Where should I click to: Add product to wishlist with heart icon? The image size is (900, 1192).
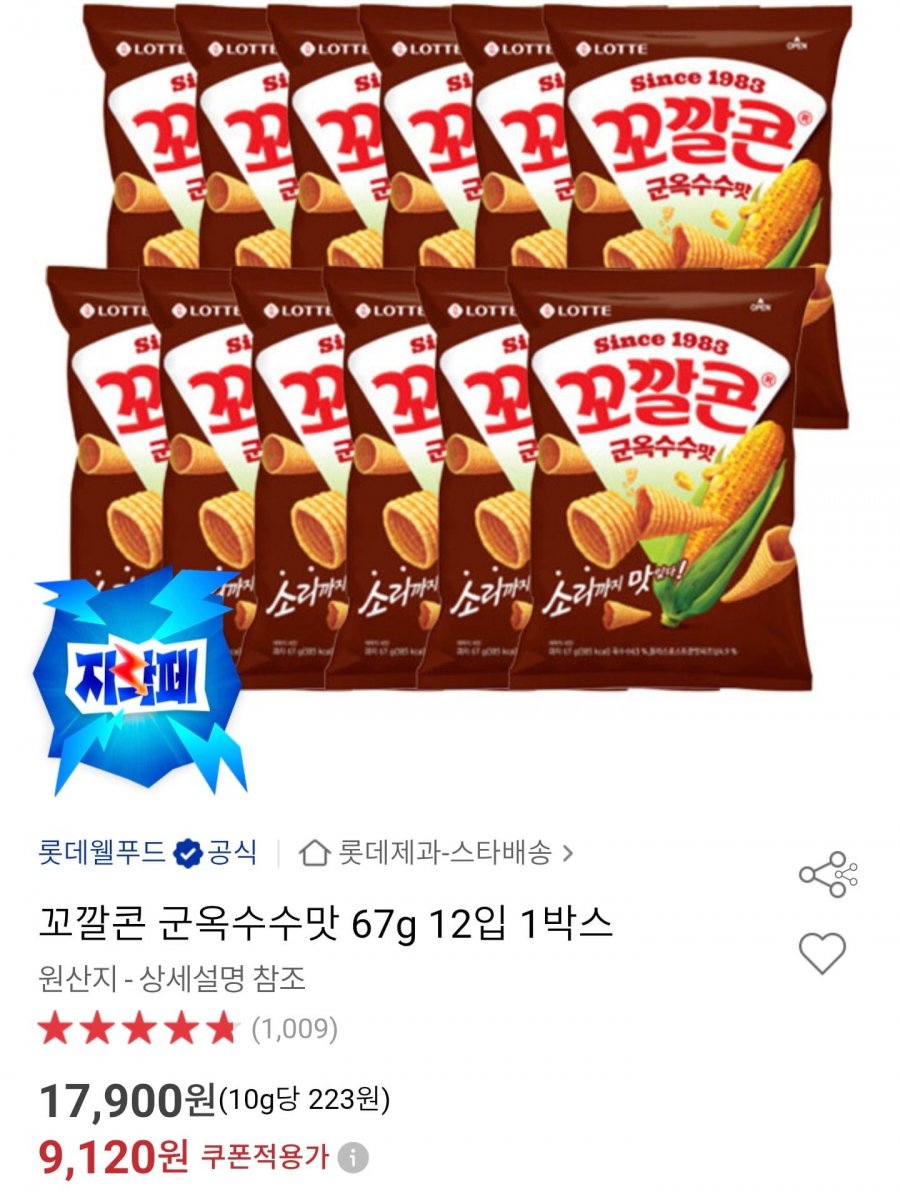click(822, 953)
